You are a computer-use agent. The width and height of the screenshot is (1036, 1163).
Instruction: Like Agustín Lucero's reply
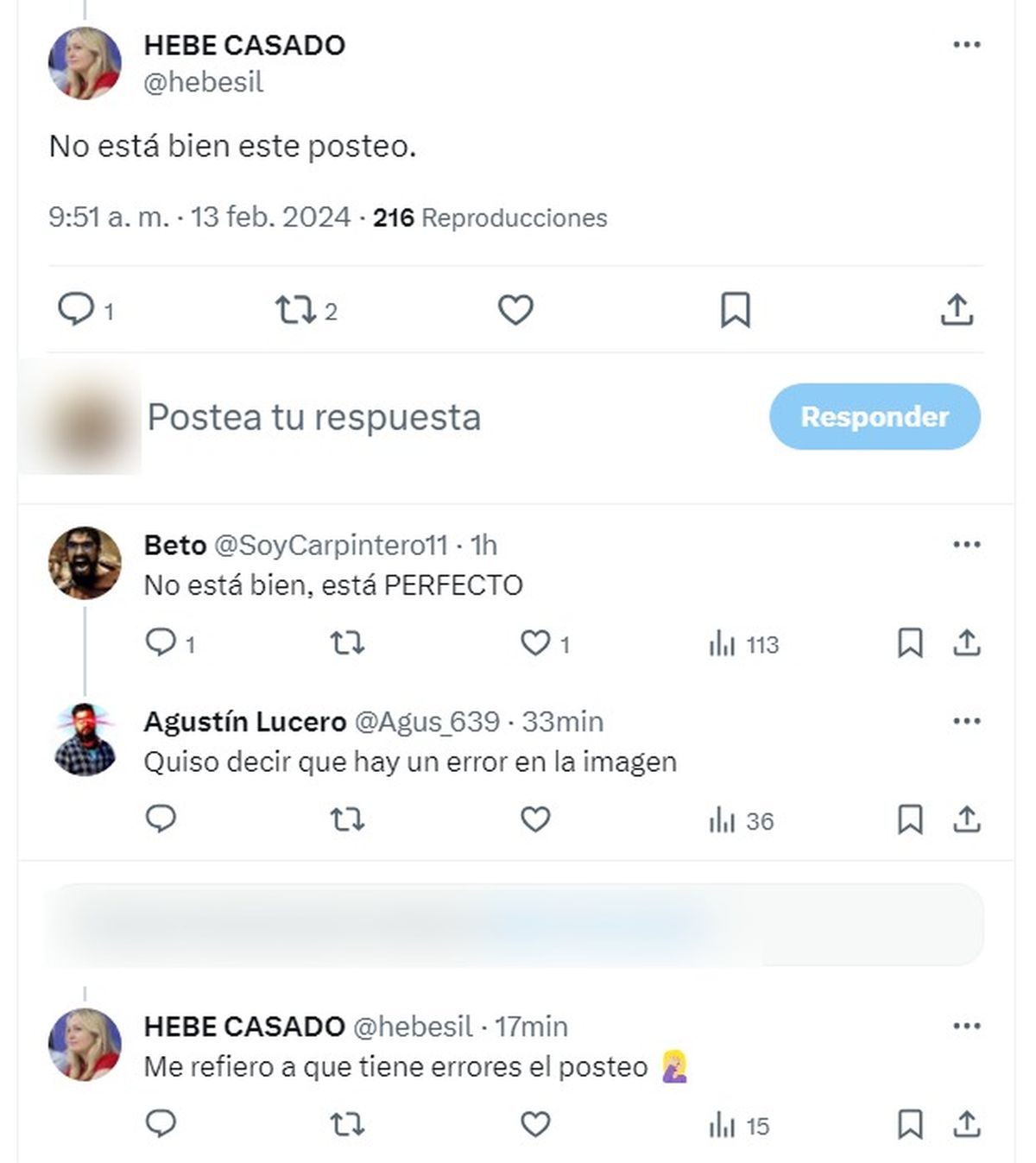pos(535,819)
